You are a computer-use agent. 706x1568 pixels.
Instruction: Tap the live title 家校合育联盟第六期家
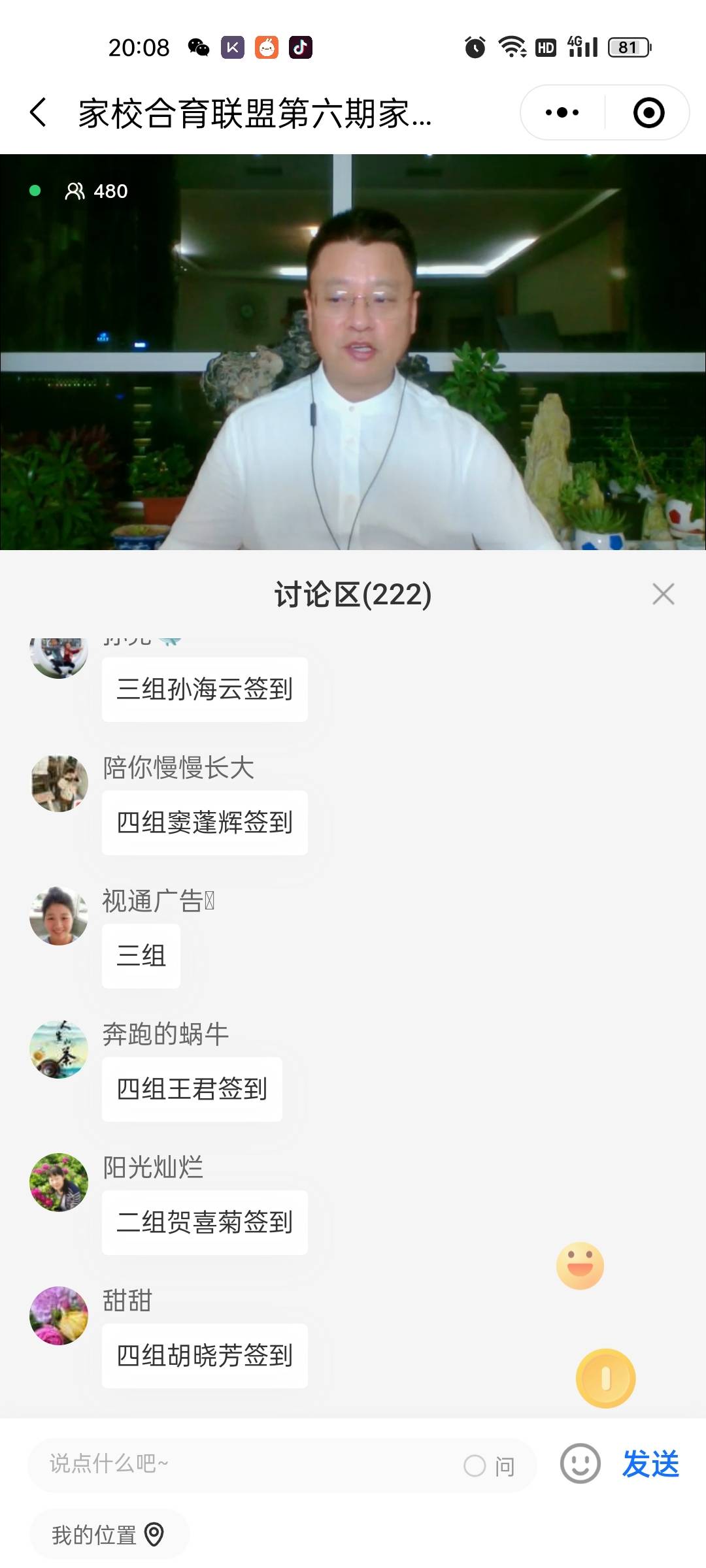point(255,112)
